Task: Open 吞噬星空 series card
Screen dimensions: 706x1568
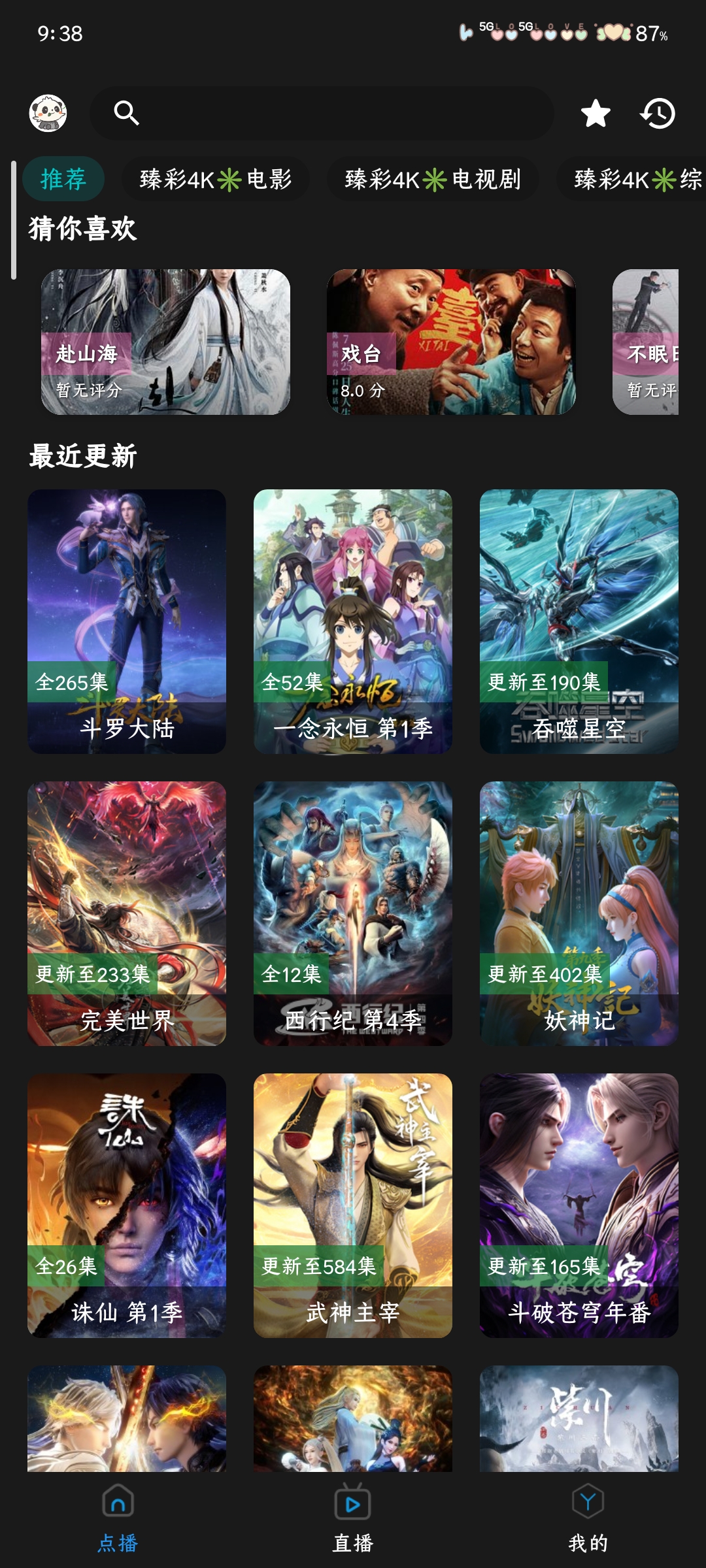Action: (x=579, y=621)
